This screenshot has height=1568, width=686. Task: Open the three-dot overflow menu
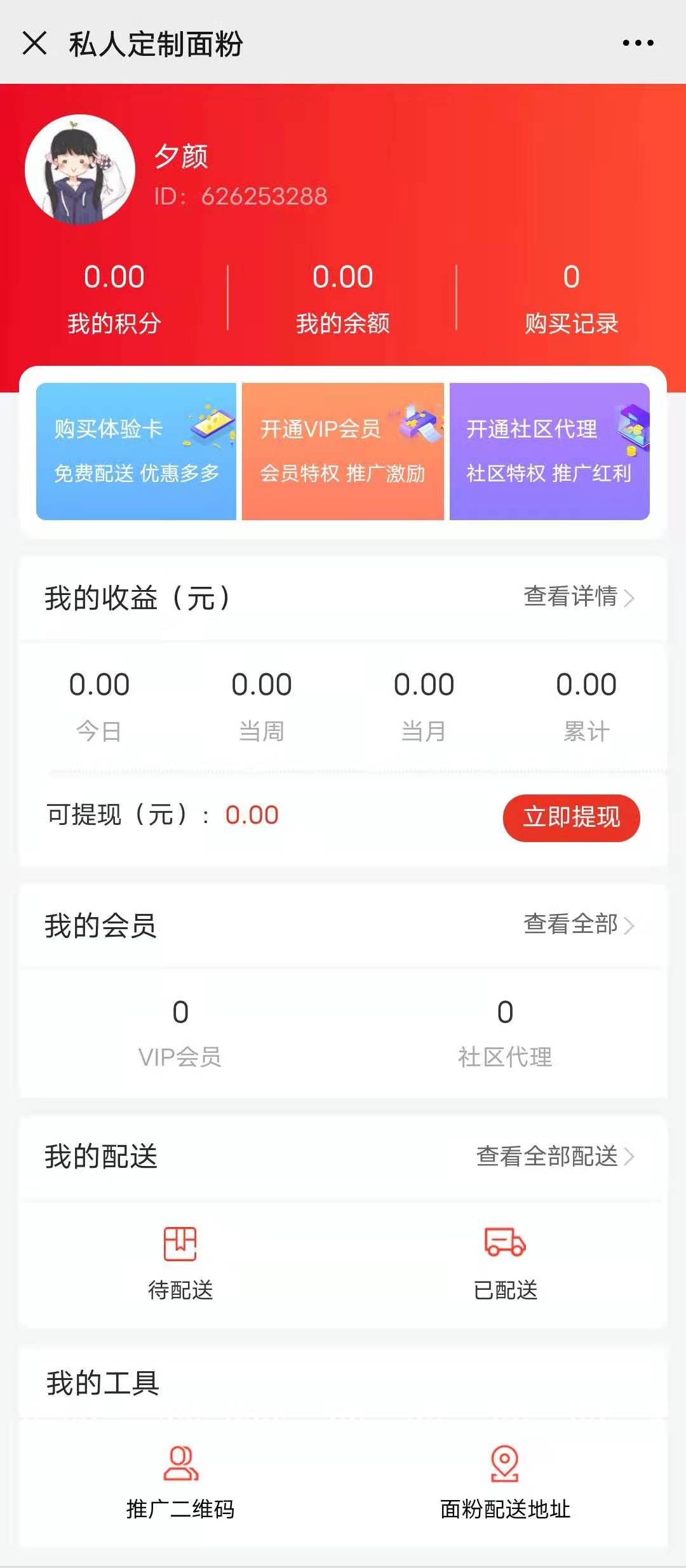[638, 43]
